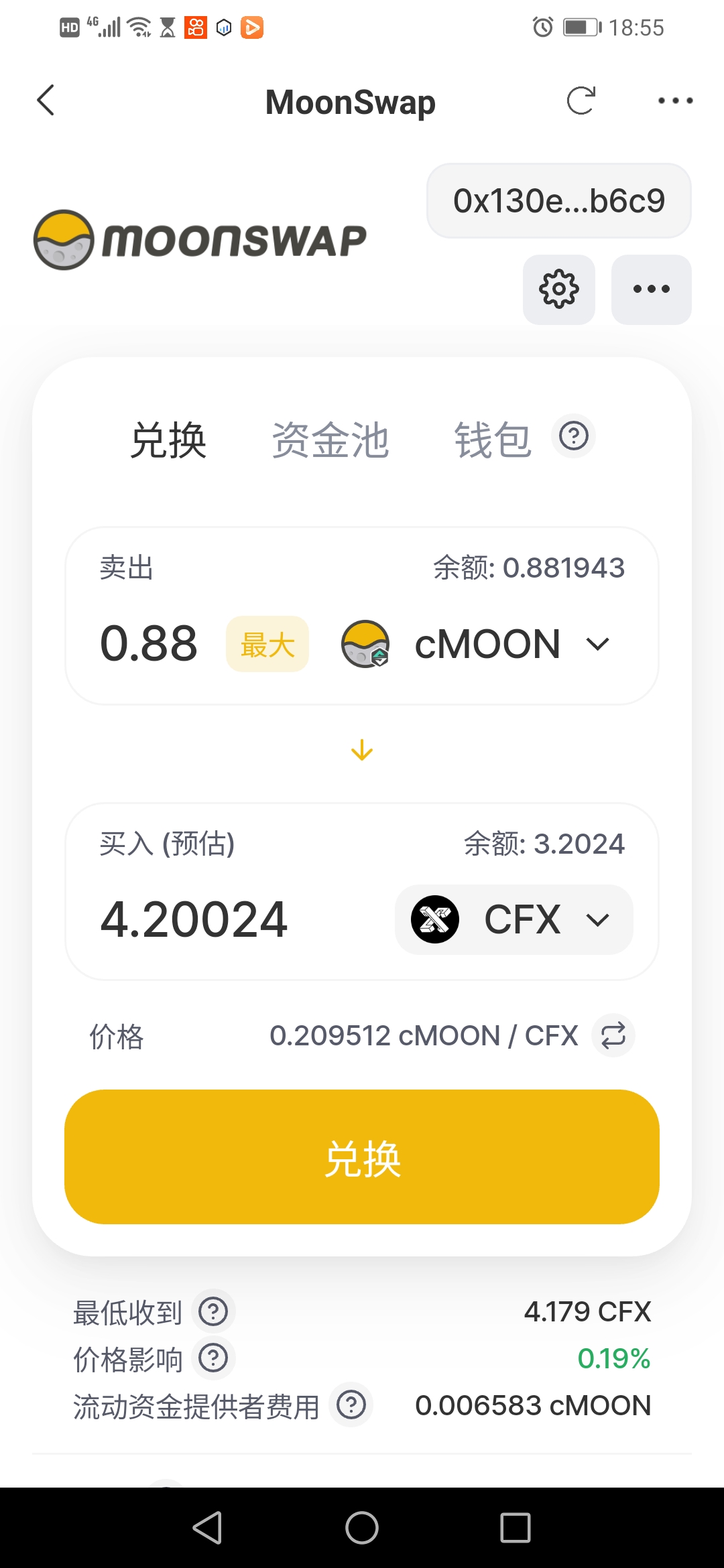Invert the cMOON / CFX price display
Viewport: 724px width, 1568px height.
pyautogui.click(x=613, y=1036)
